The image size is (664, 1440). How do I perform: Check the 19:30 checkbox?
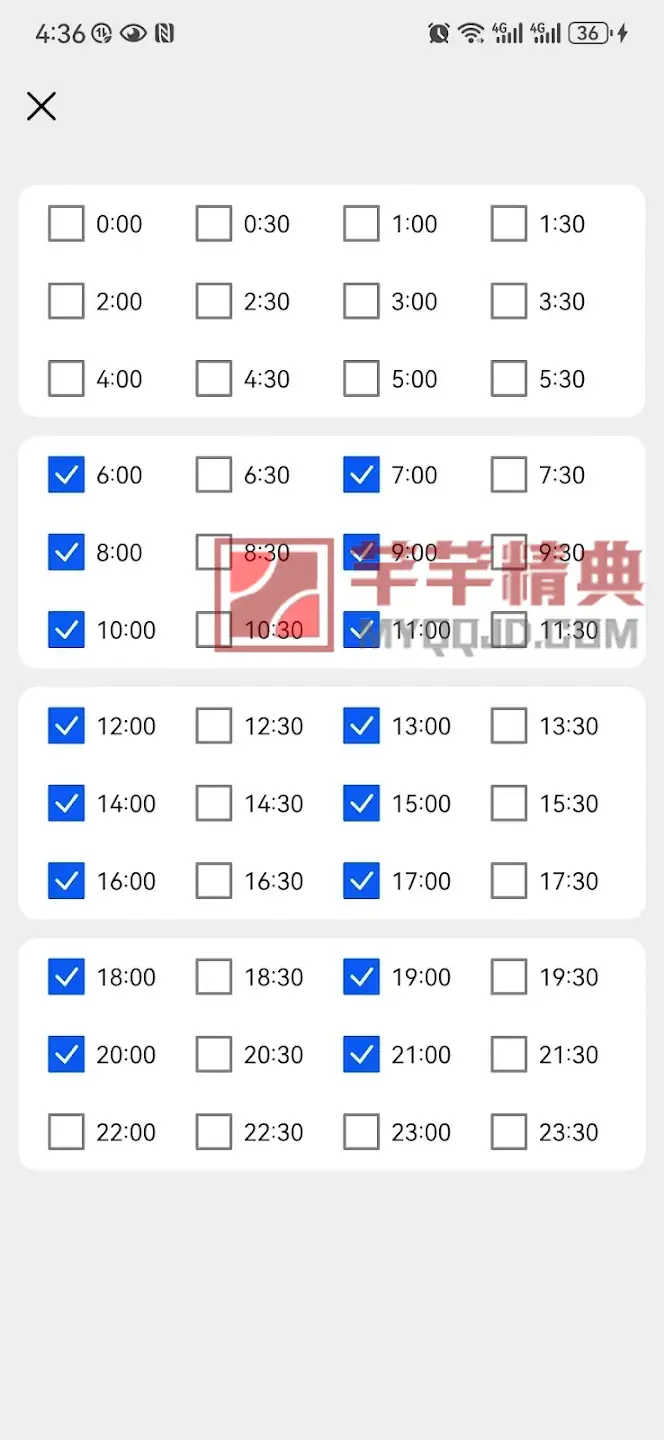[x=509, y=977]
